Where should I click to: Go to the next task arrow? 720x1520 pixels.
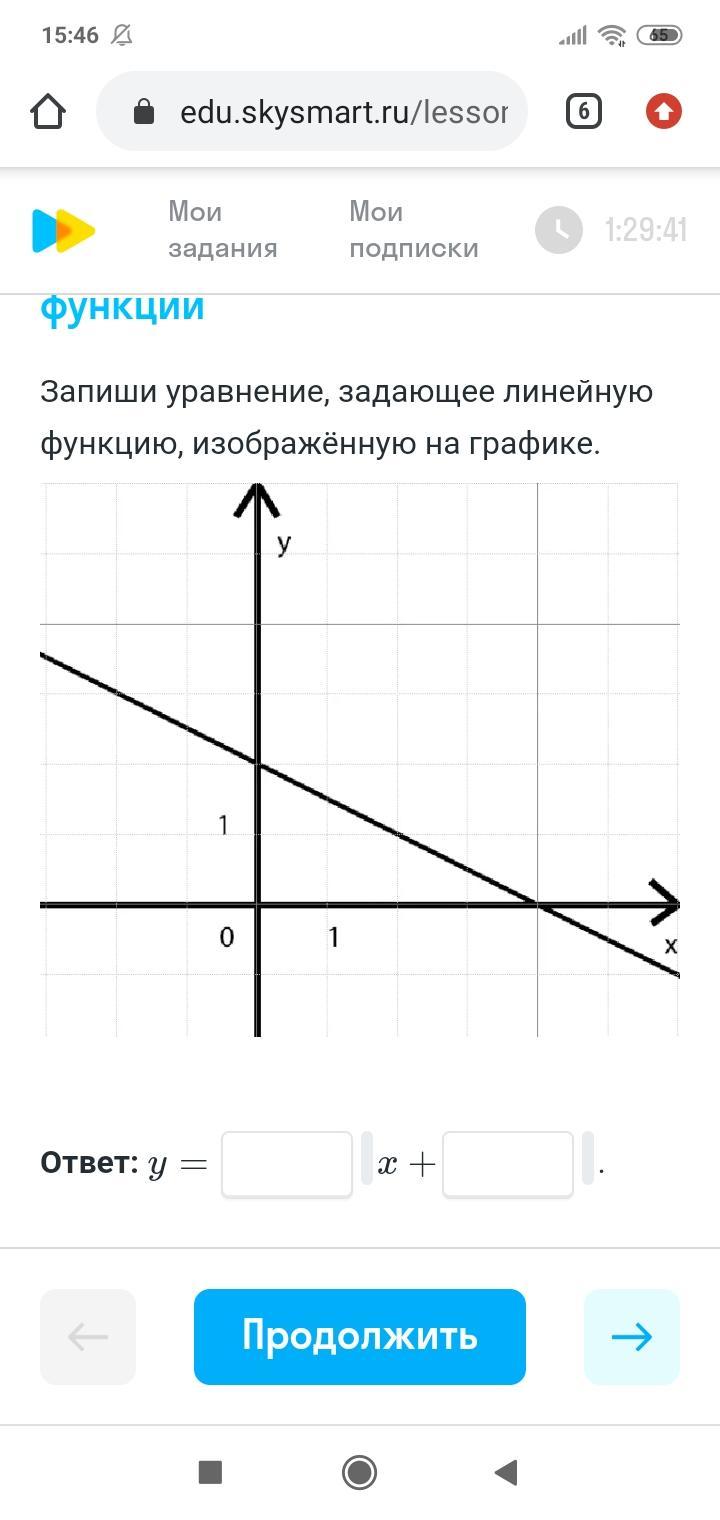pyautogui.click(x=632, y=1337)
